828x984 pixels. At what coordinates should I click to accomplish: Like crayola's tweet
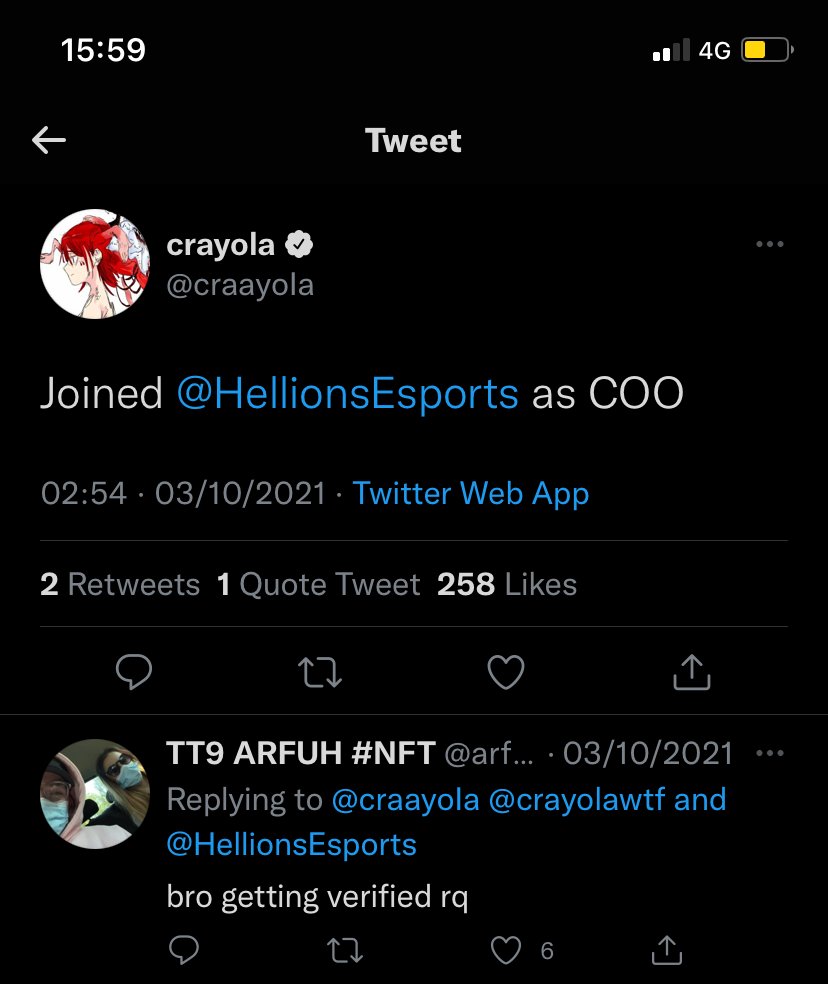(x=505, y=673)
